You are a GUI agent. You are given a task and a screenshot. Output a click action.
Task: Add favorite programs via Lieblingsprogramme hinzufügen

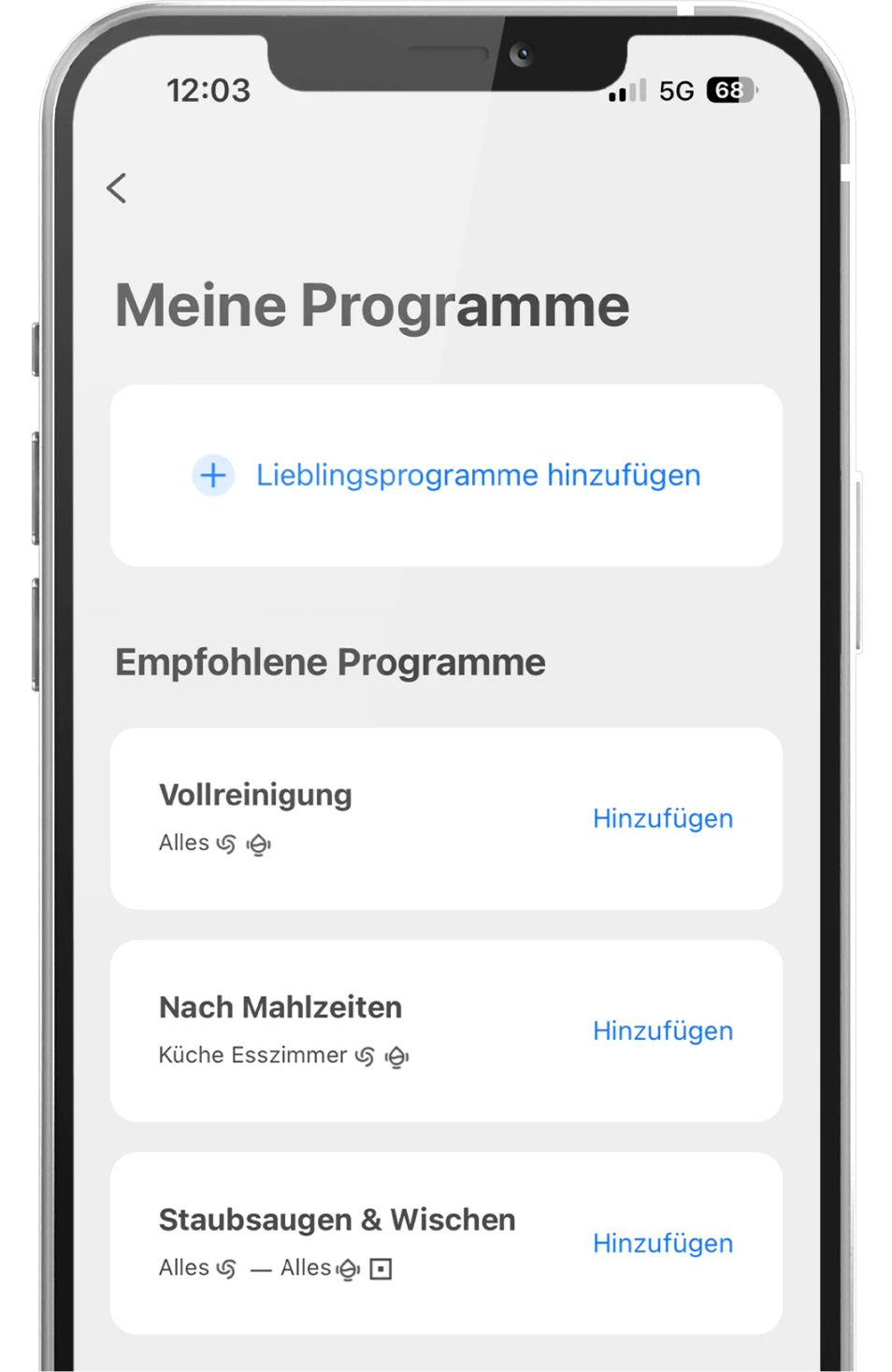pos(447,475)
